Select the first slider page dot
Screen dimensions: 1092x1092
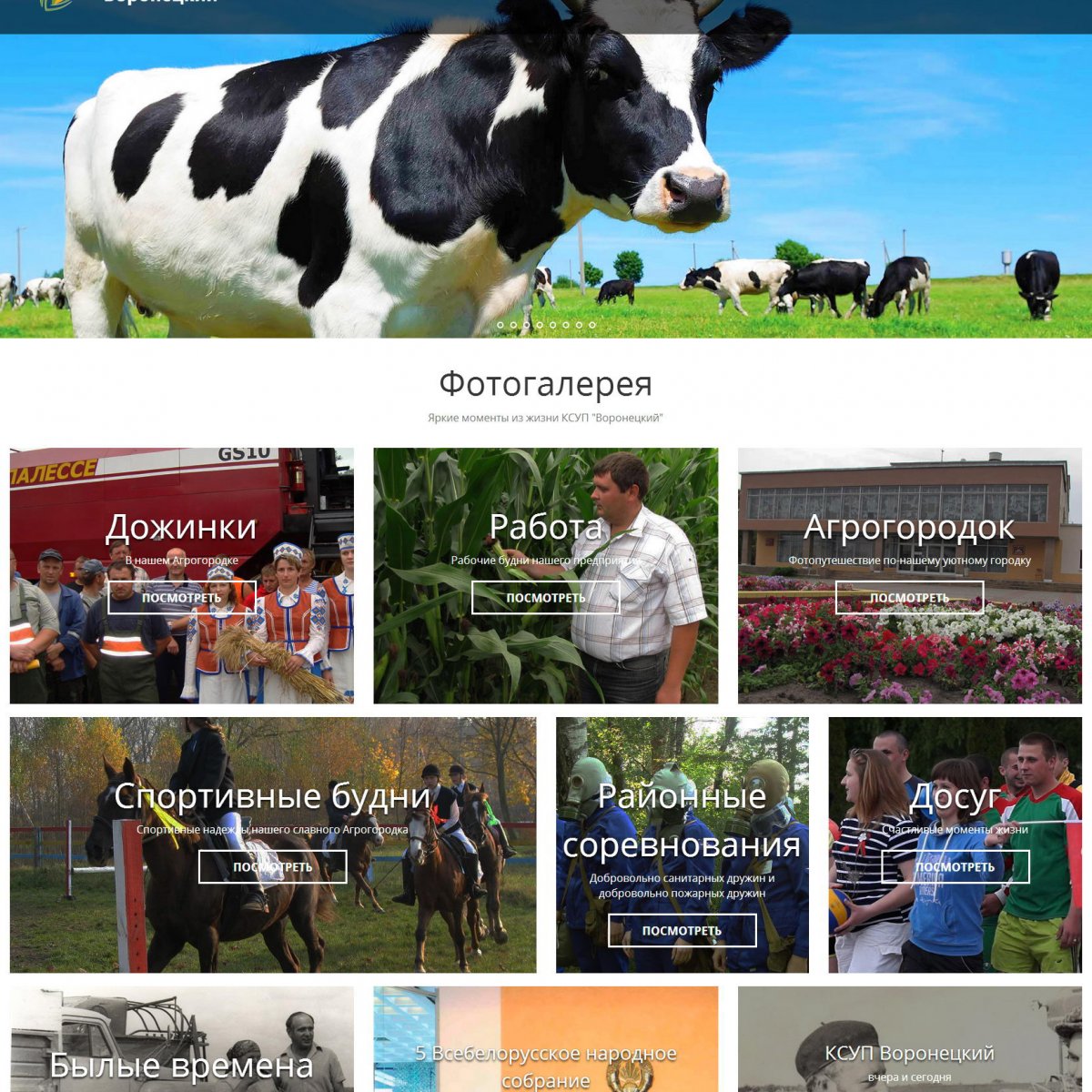point(500,325)
